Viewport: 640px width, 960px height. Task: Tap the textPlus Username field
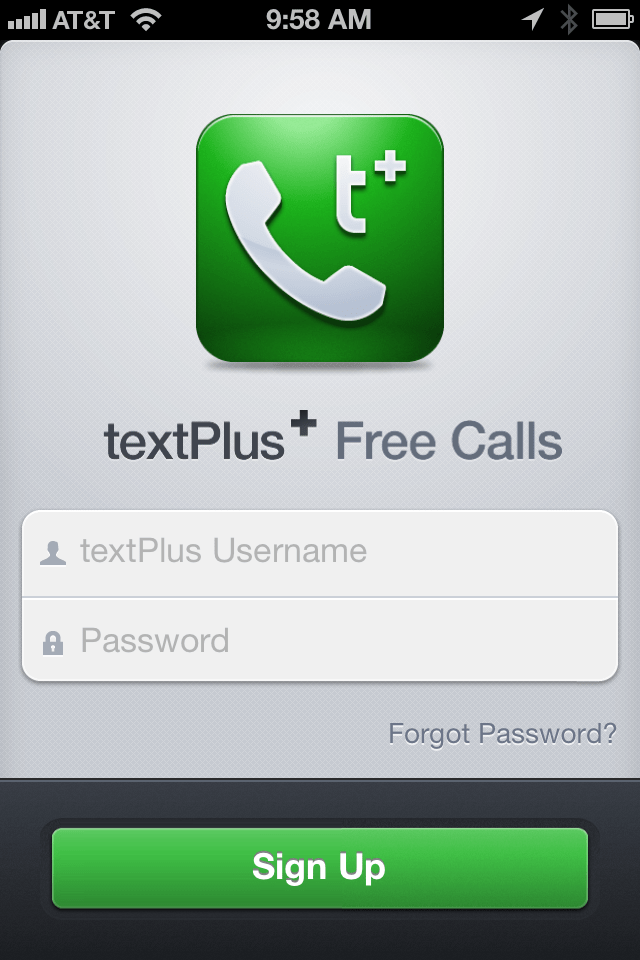[x=320, y=552]
